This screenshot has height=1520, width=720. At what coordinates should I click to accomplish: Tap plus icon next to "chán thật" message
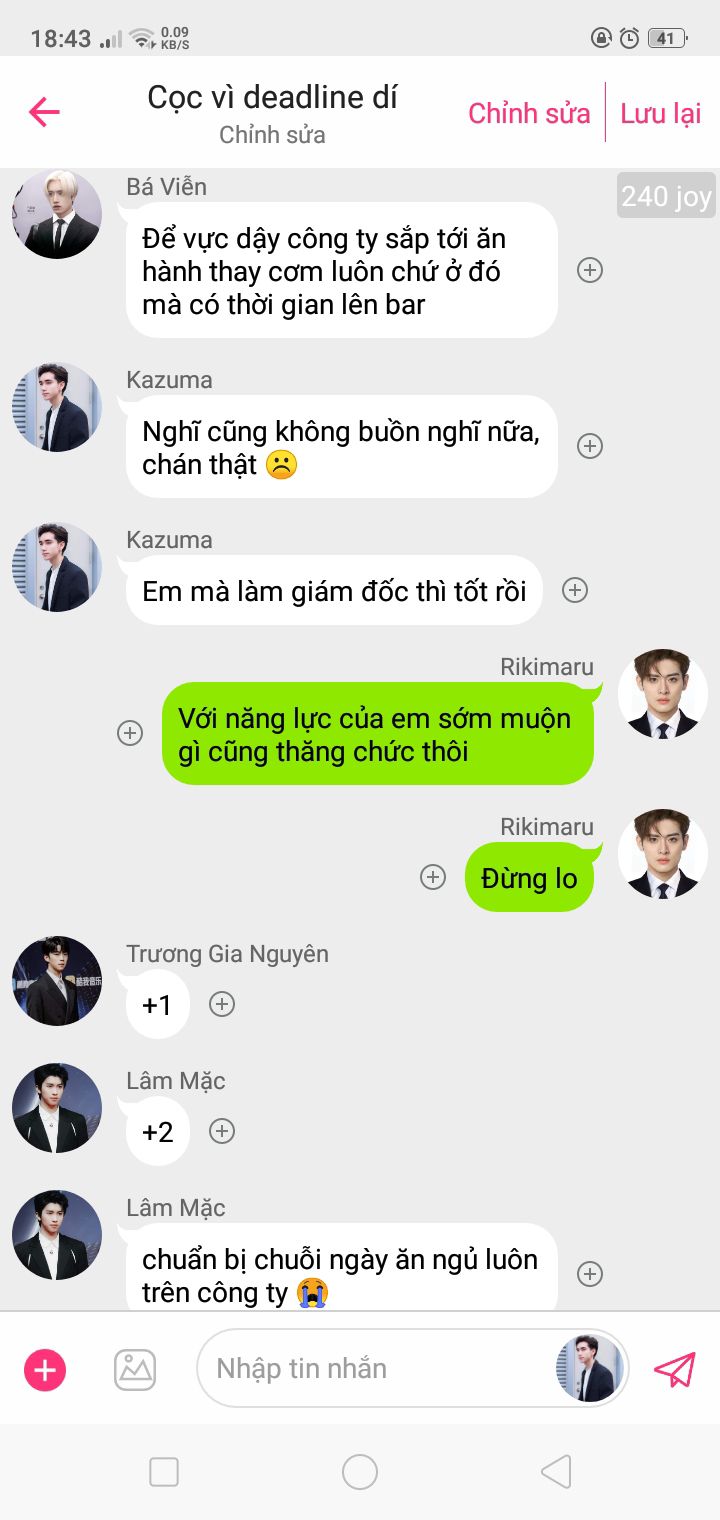pos(590,446)
